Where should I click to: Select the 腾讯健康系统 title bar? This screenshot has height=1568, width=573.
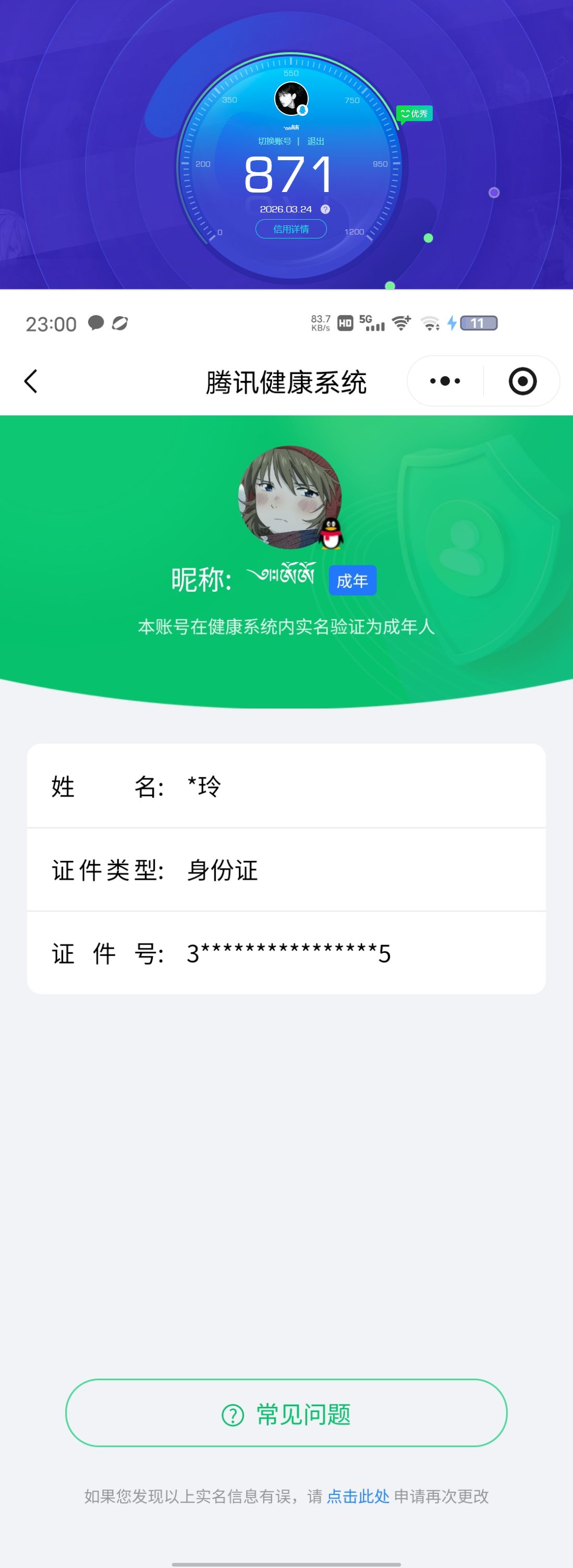(287, 381)
